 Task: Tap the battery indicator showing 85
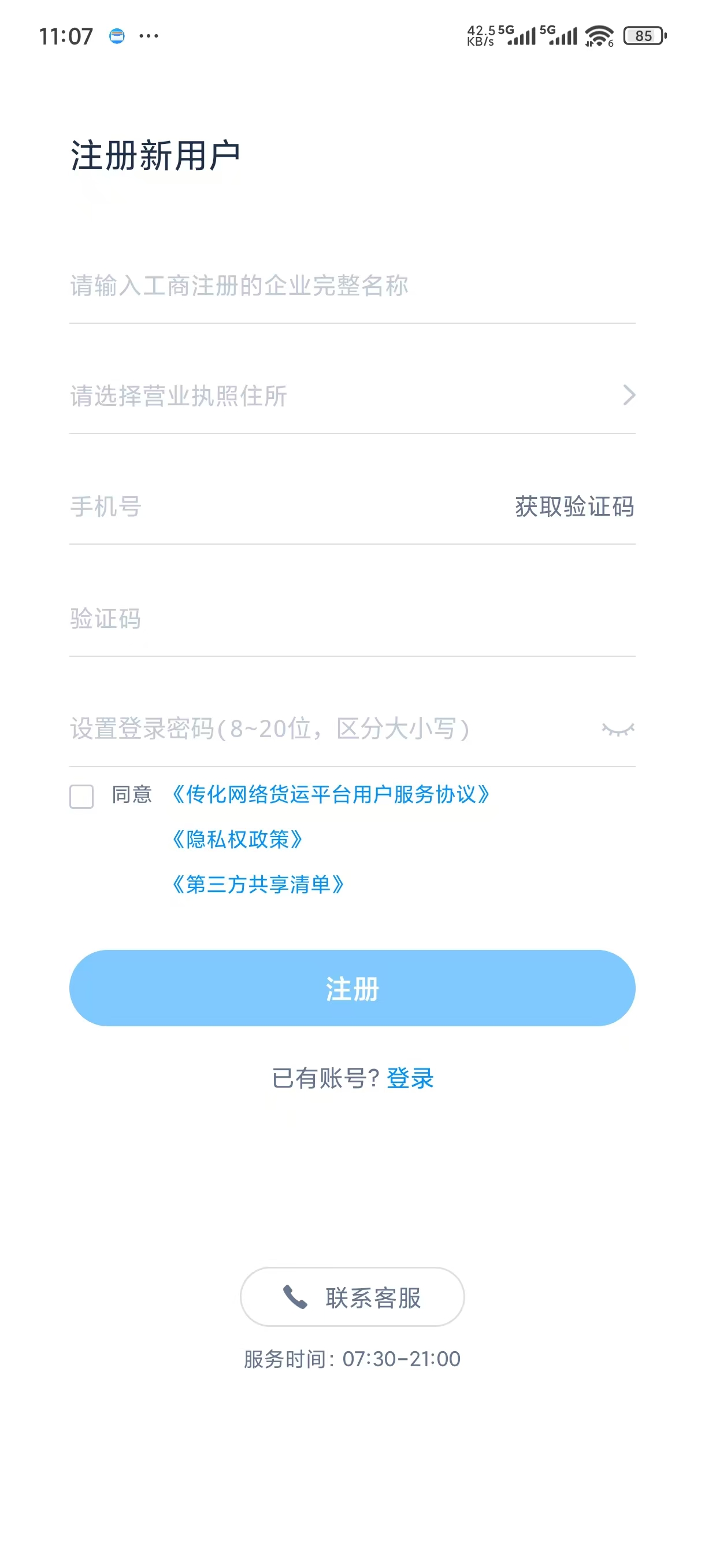[x=645, y=36]
